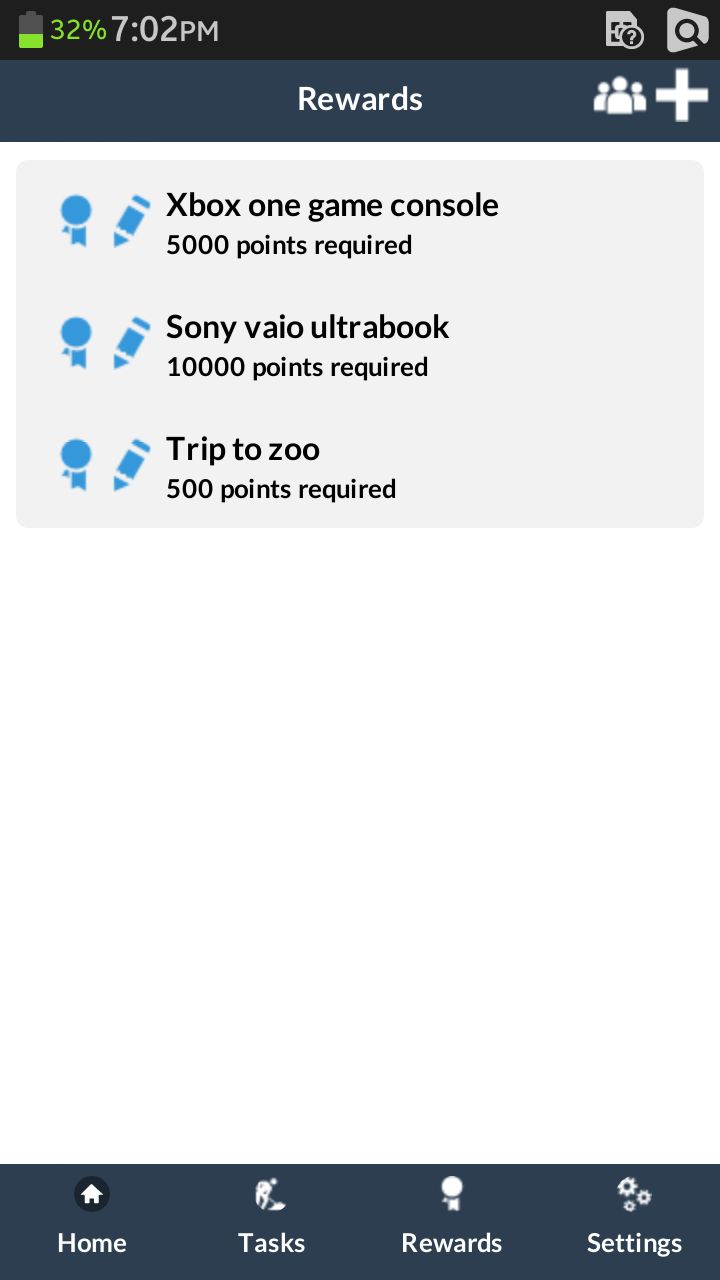Tap the ribbon icon for Xbox one game console
Screen dimensions: 720x1280
(76, 221)
